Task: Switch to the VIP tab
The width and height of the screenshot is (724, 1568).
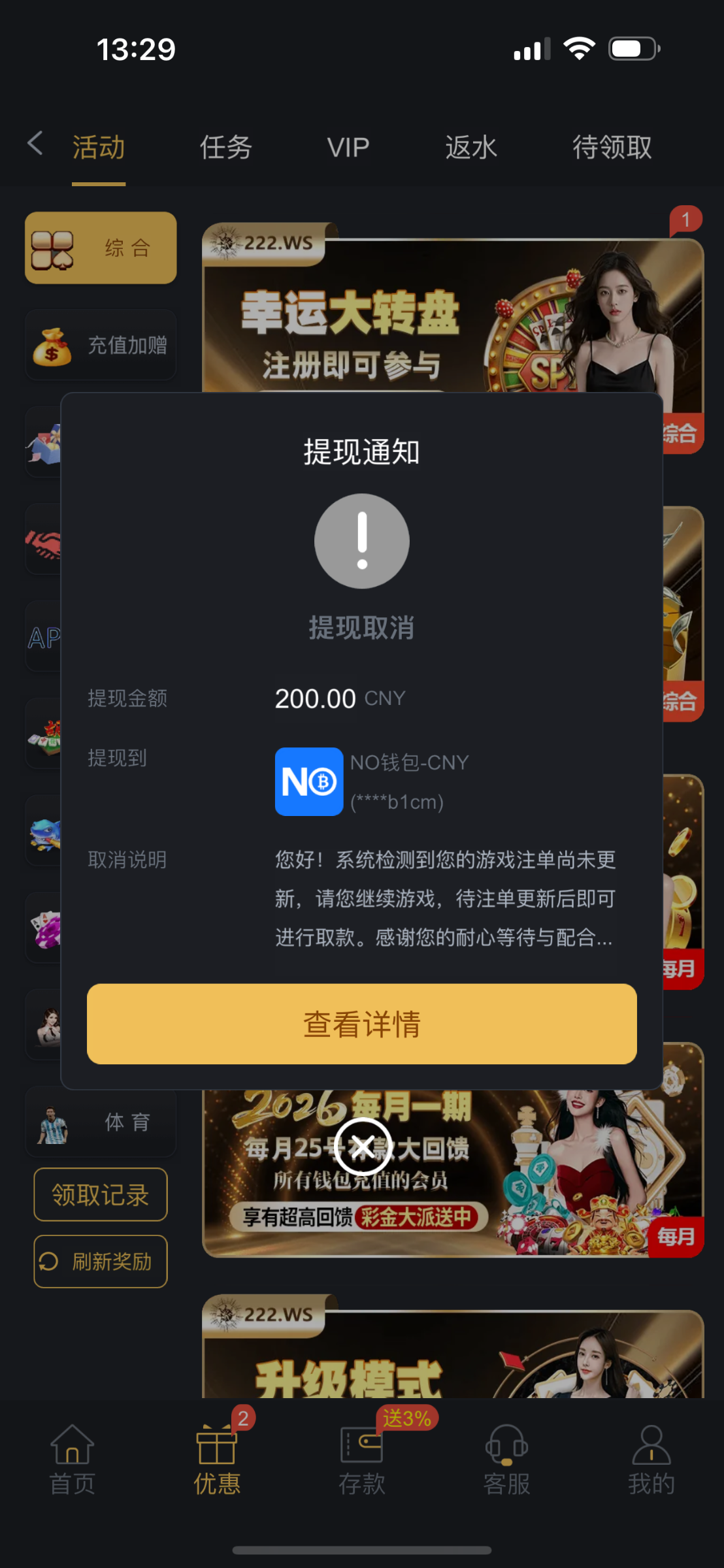Action: coord(348,148)
